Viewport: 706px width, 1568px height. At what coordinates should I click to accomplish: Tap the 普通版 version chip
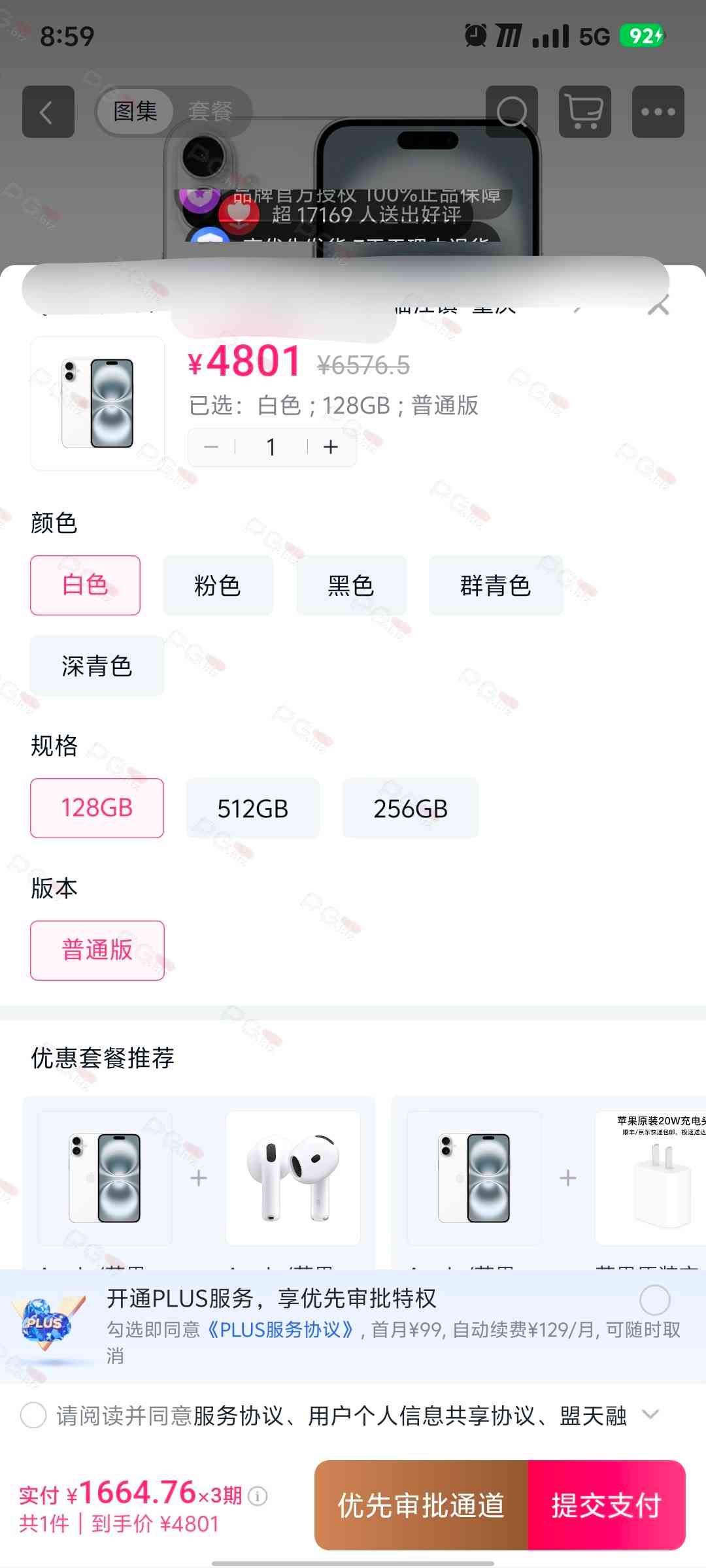point(97,950)
